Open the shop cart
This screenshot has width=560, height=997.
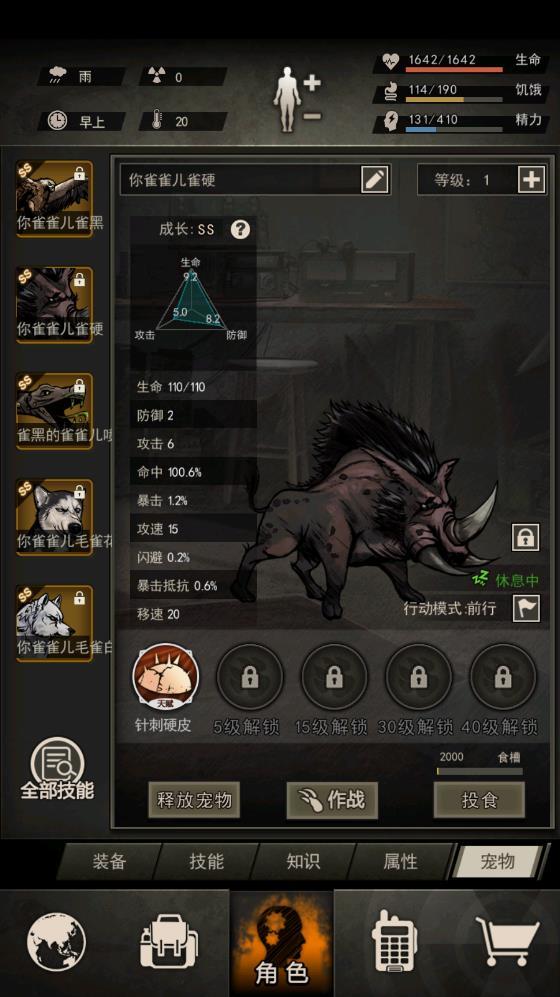(507, 942)
